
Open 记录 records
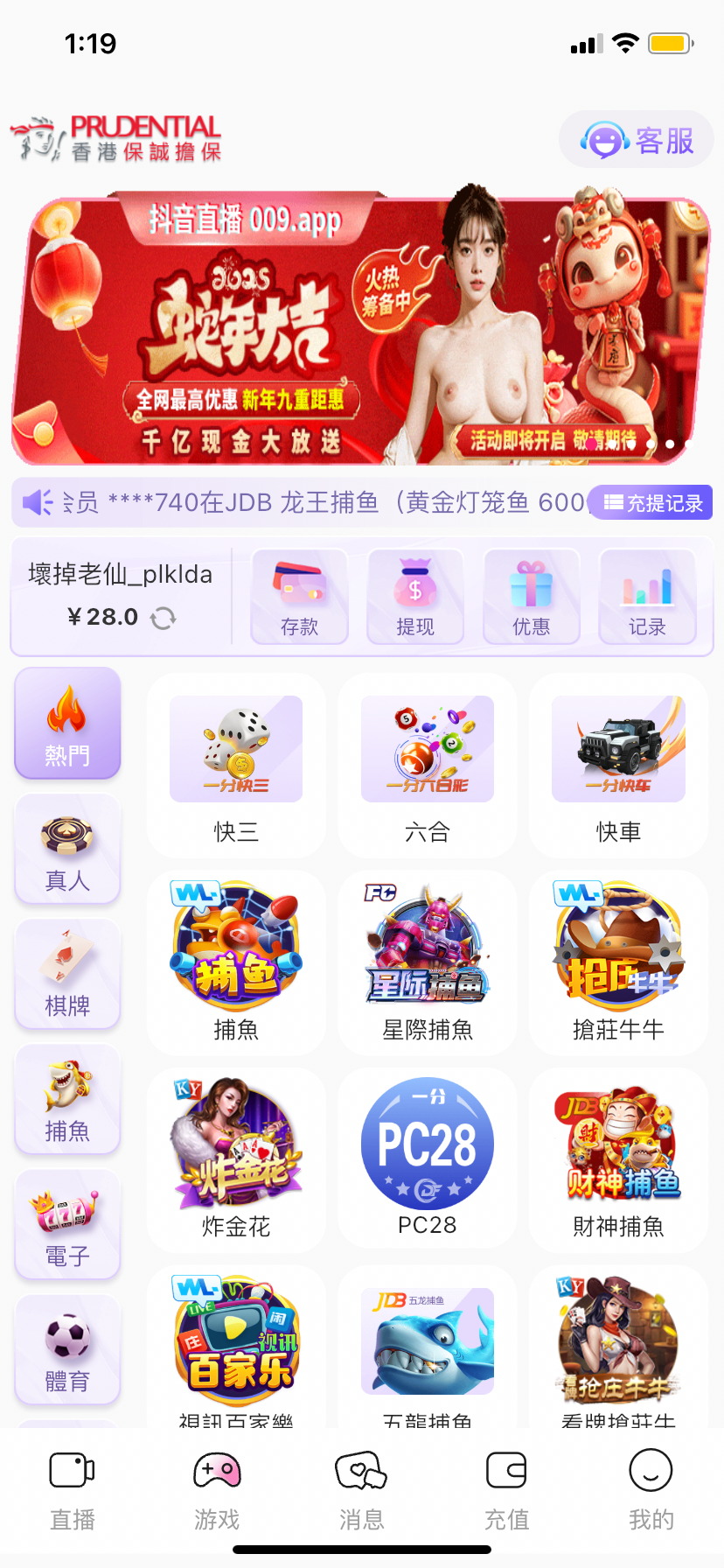click(x=647, y=597)
